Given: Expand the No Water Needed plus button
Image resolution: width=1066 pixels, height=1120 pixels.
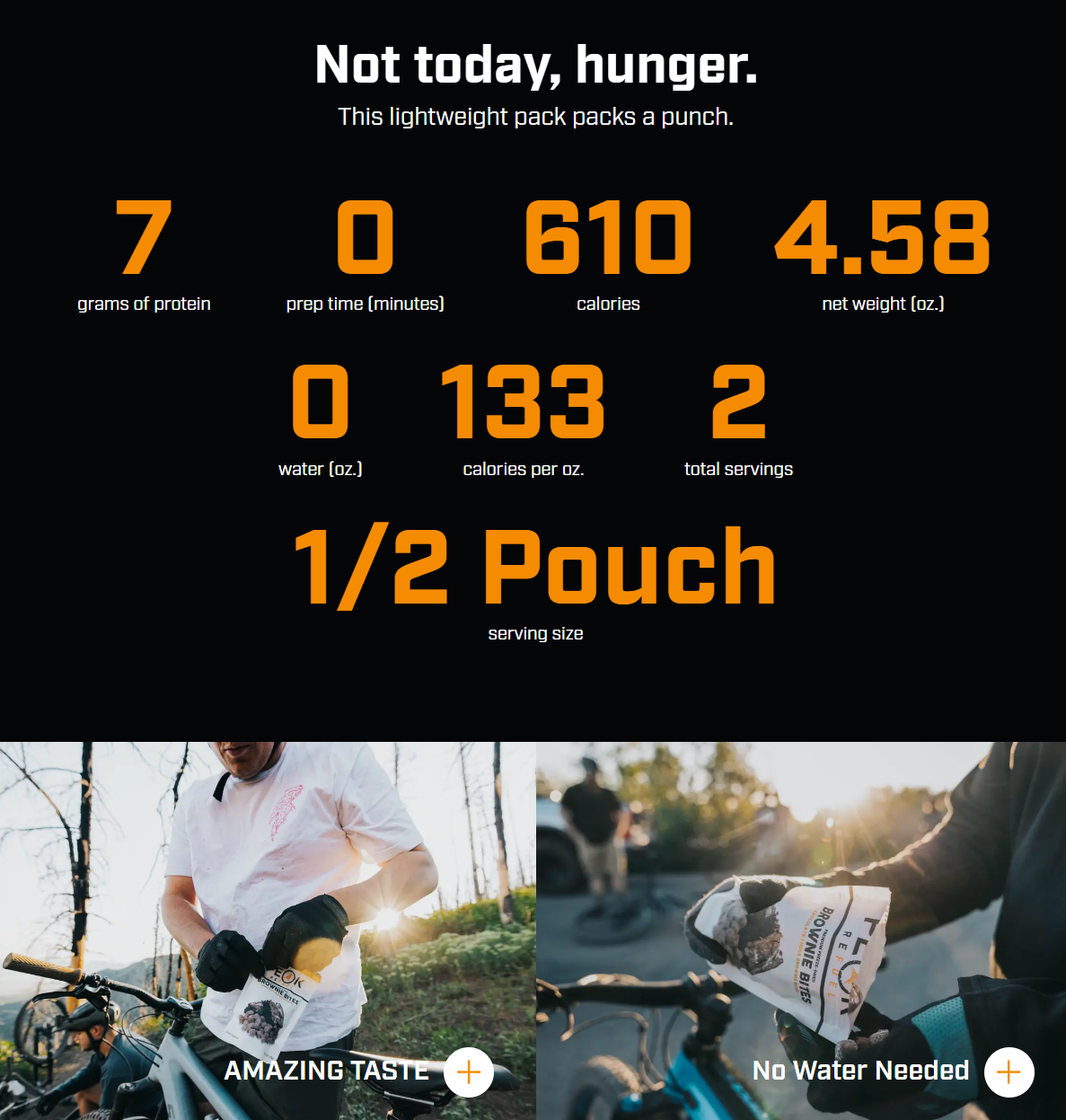Looking at the screenshot, I should [1009, 1071].
